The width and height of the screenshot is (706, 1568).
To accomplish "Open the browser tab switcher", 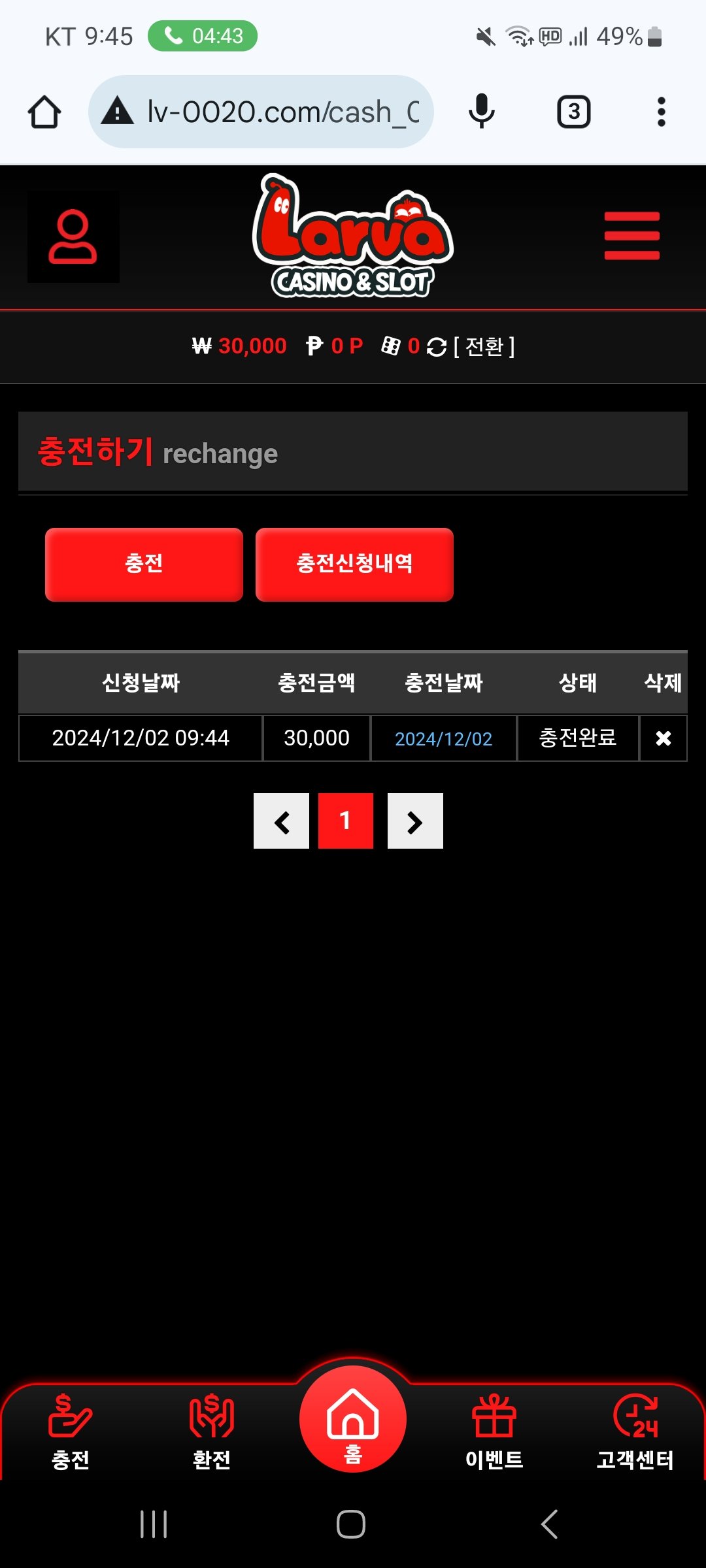I will click(573, 112).
